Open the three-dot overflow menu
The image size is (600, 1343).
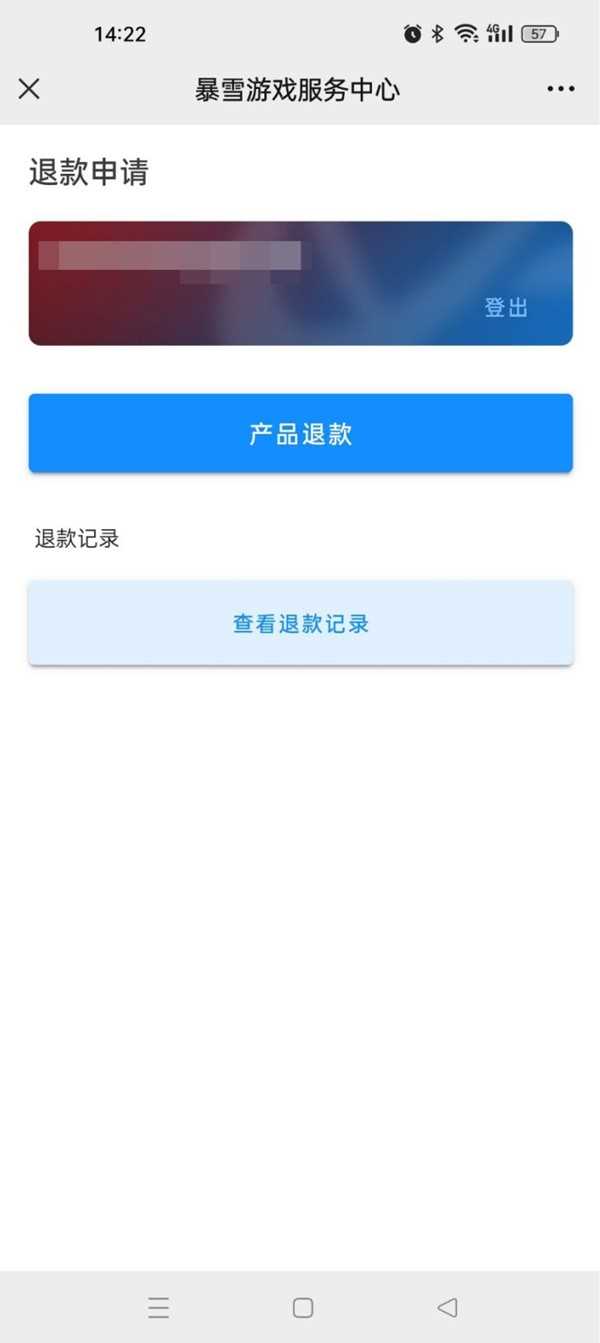[x=561, y=89]
